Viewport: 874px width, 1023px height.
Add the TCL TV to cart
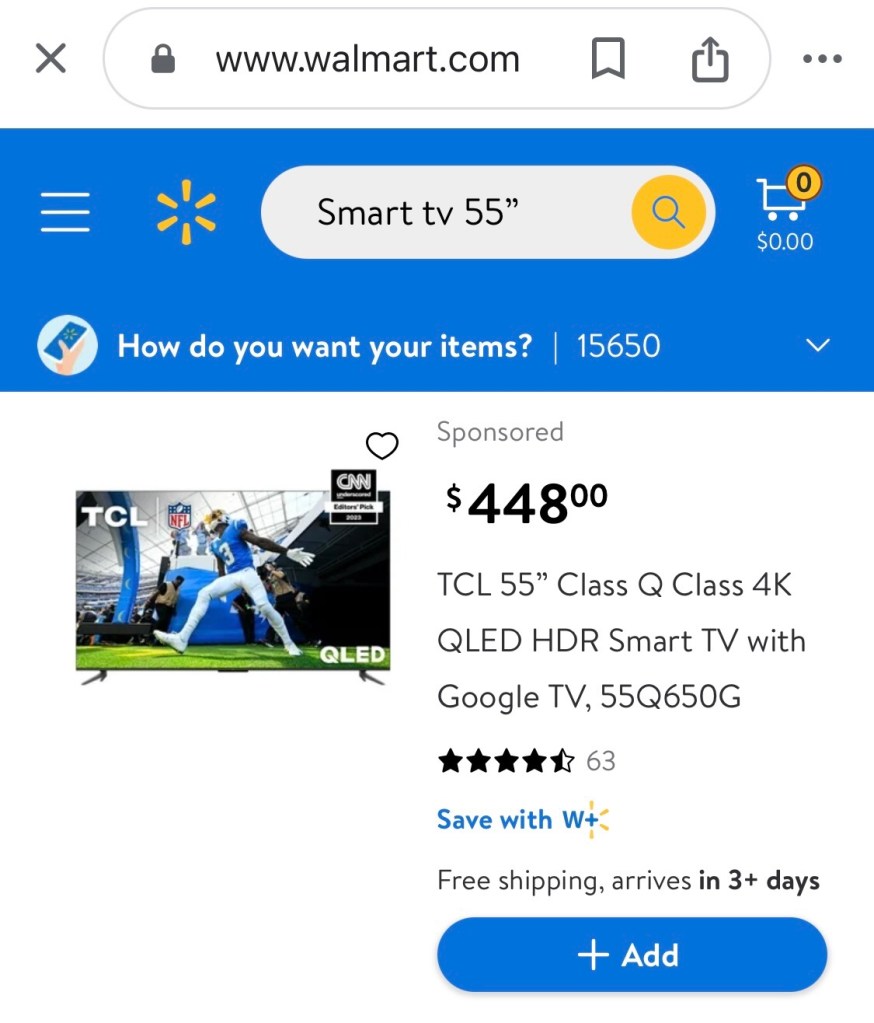[x=631, y=955]
